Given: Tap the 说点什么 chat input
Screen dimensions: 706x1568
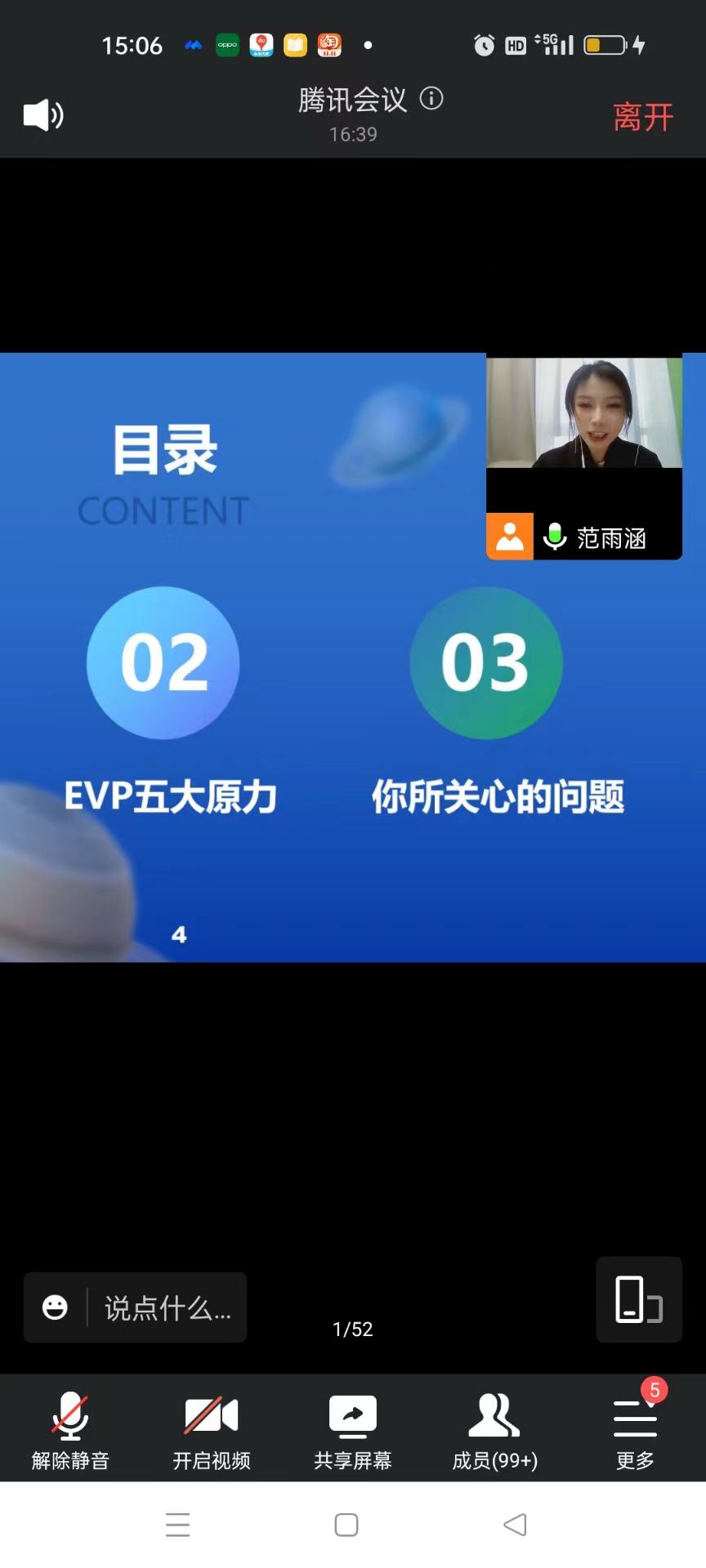Looking at the screenshot, I should (168, 1307).
